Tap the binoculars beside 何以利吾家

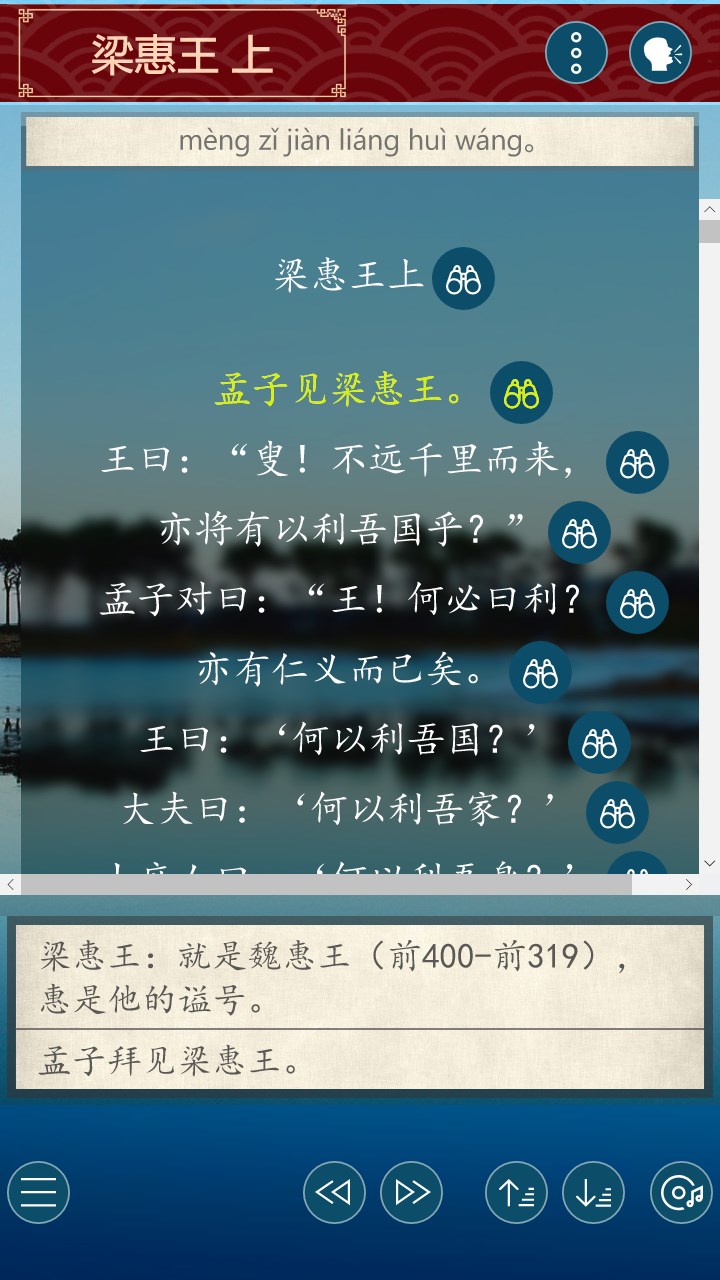coord(617,813)
